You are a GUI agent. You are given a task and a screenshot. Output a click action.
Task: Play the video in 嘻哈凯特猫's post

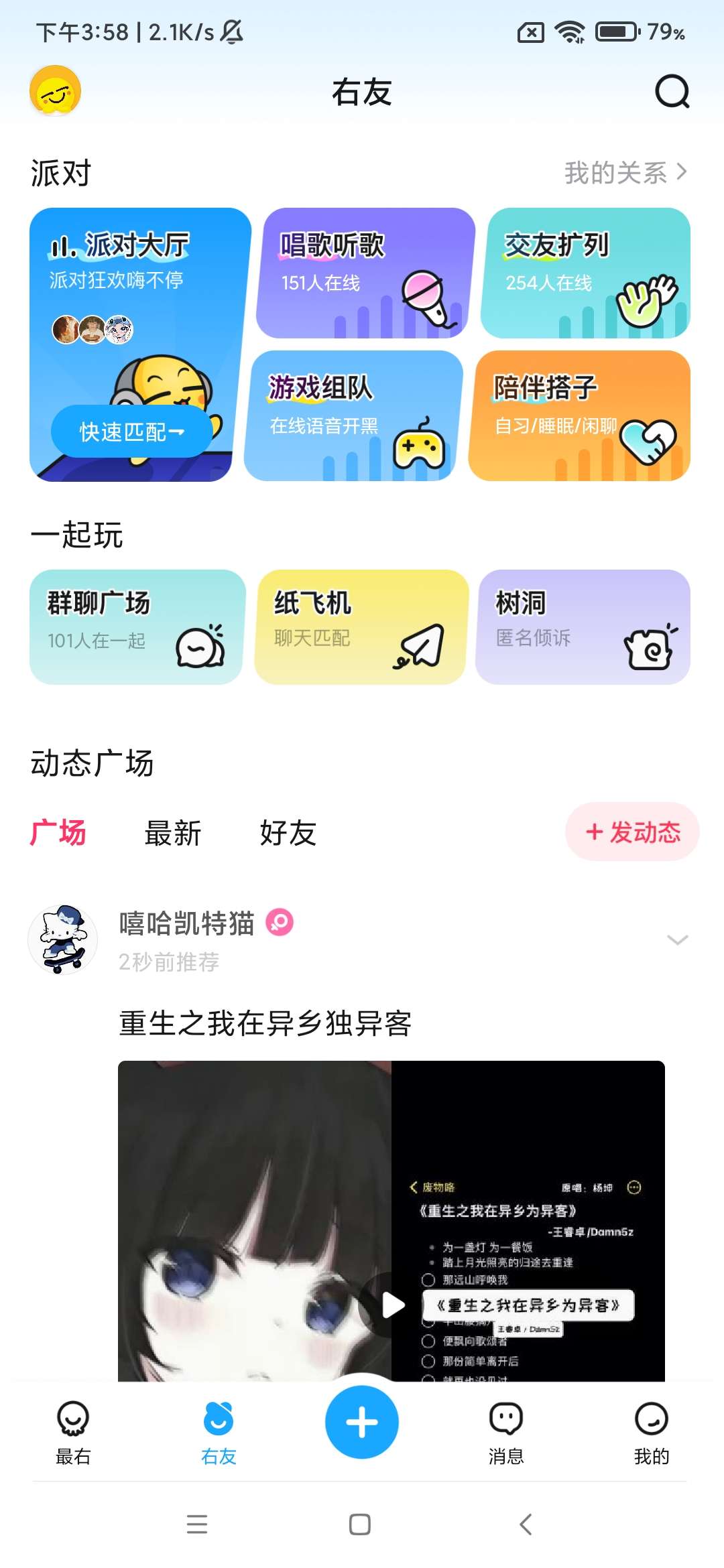tap(392, 1304)
